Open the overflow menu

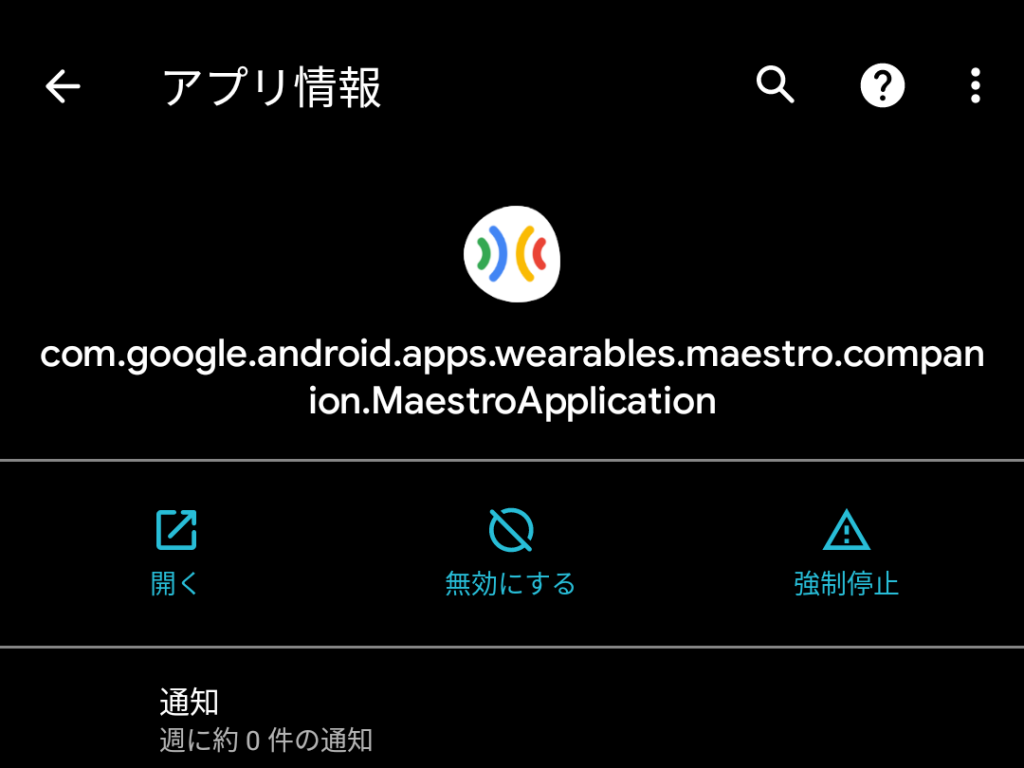[x=975, y=87]
